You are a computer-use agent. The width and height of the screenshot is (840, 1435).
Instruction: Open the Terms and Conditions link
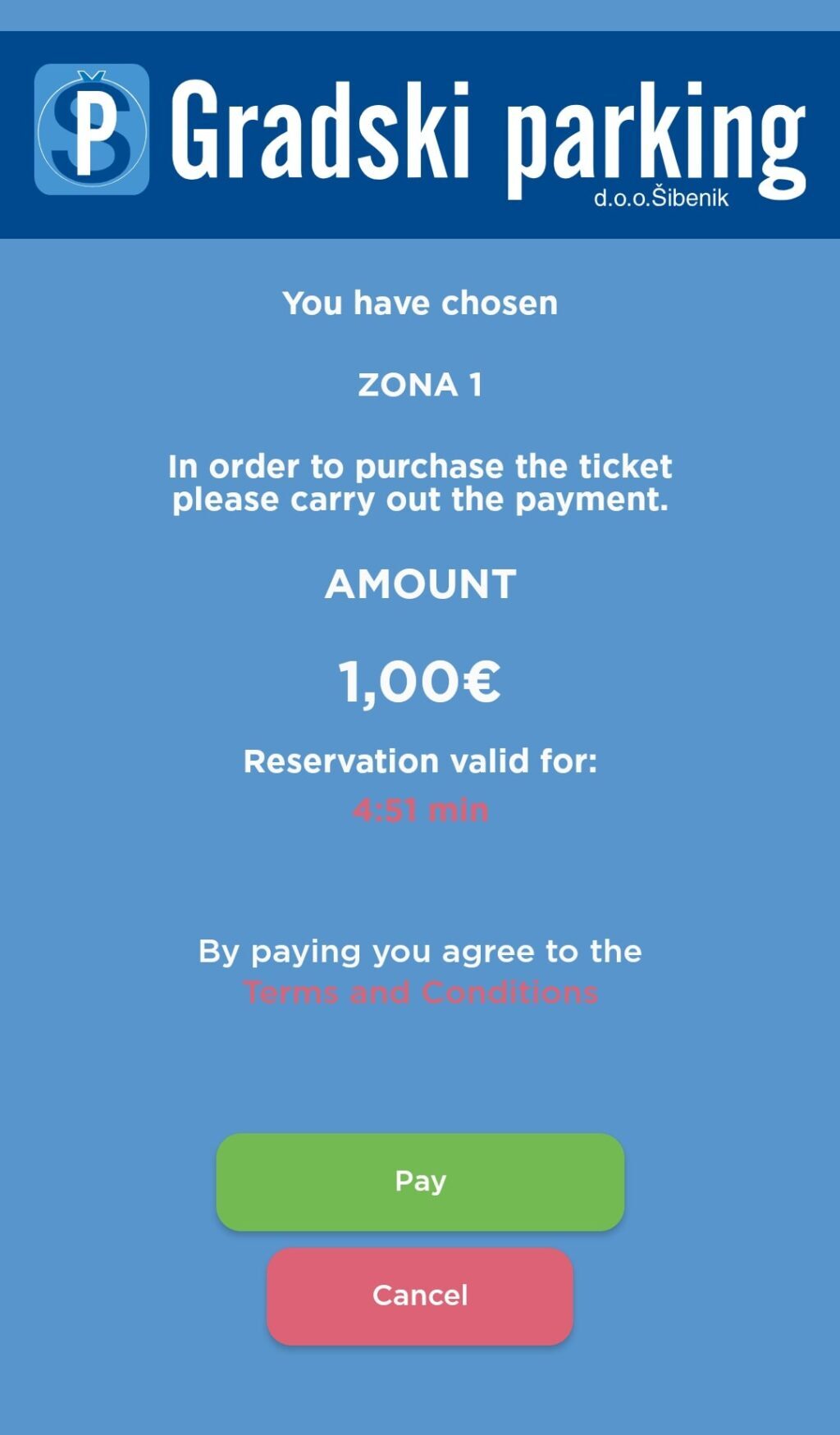[420, 993]
